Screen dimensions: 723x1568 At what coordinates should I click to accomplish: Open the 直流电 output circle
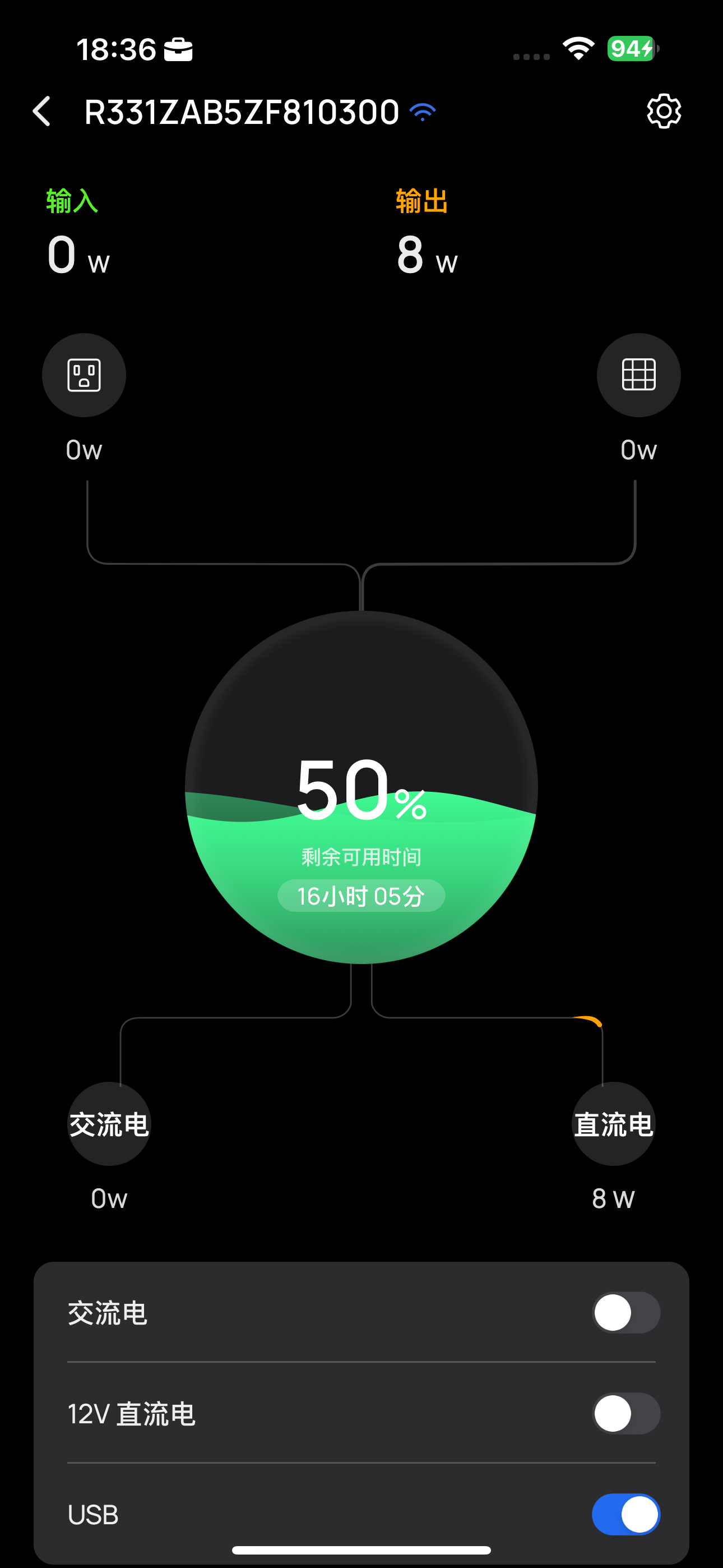tap(614, 1124)
